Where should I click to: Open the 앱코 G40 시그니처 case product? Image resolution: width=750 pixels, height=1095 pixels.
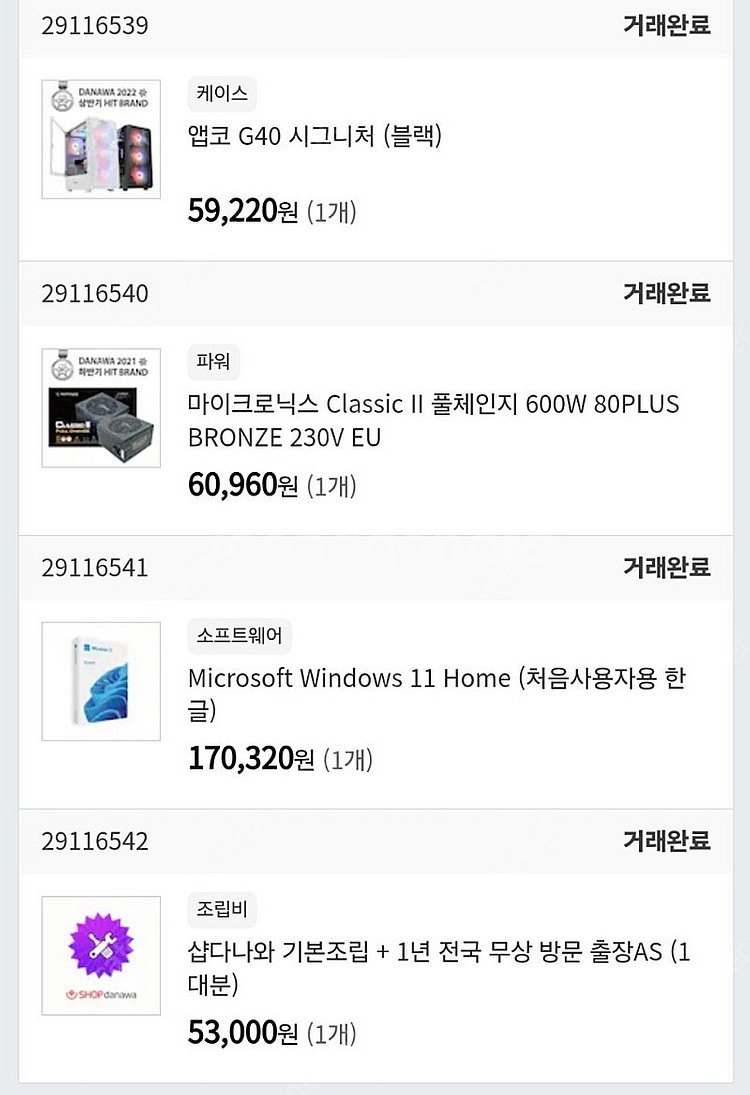(314, 136)
